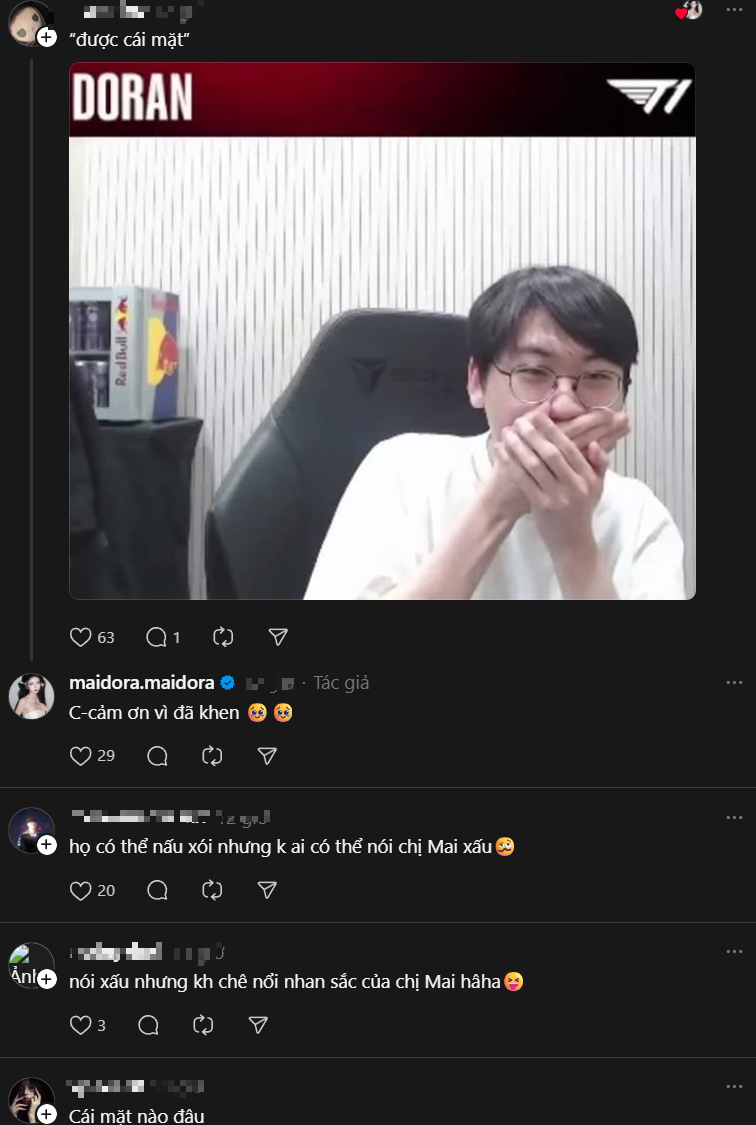Open more options for maidora.maidora's comment
This screenshot has width=756, height=1125.
[734, 683]
